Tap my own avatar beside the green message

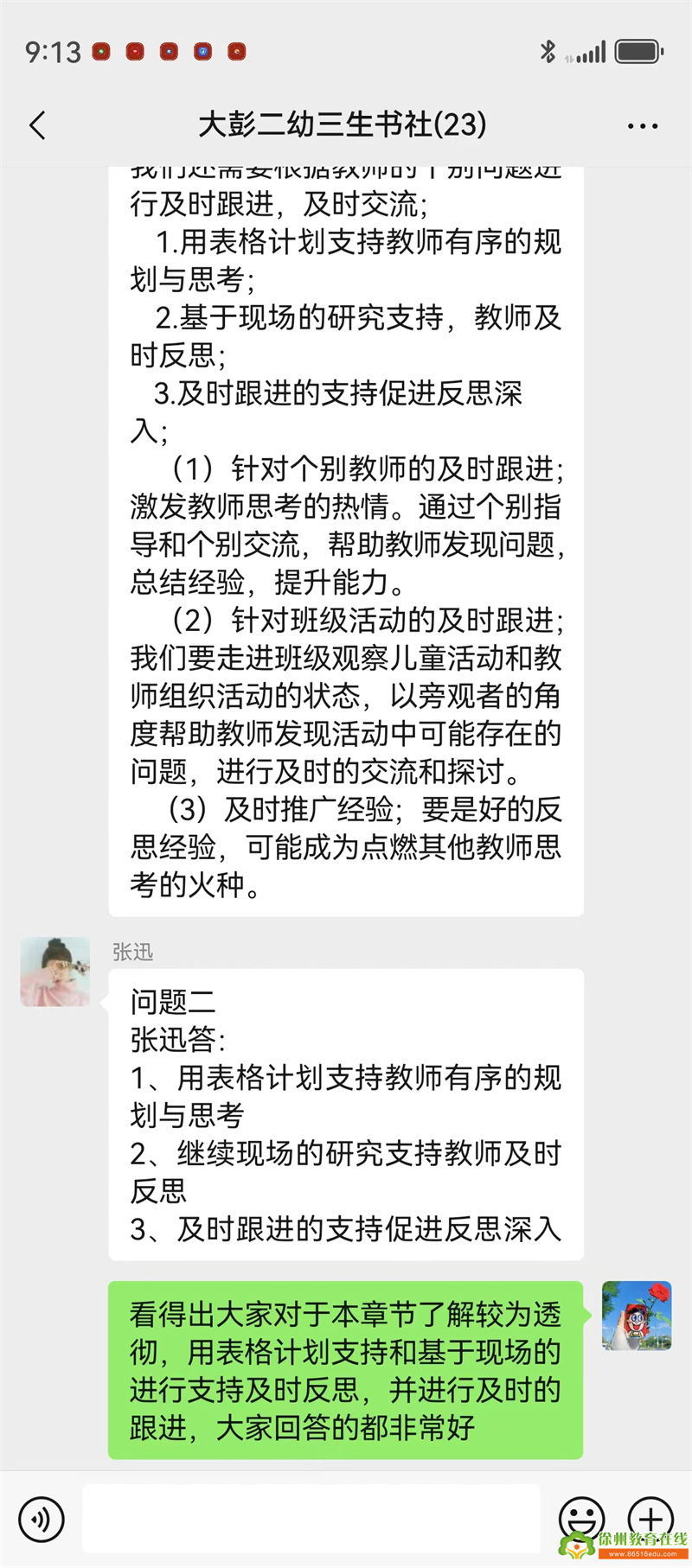(x=637, y=1316)
